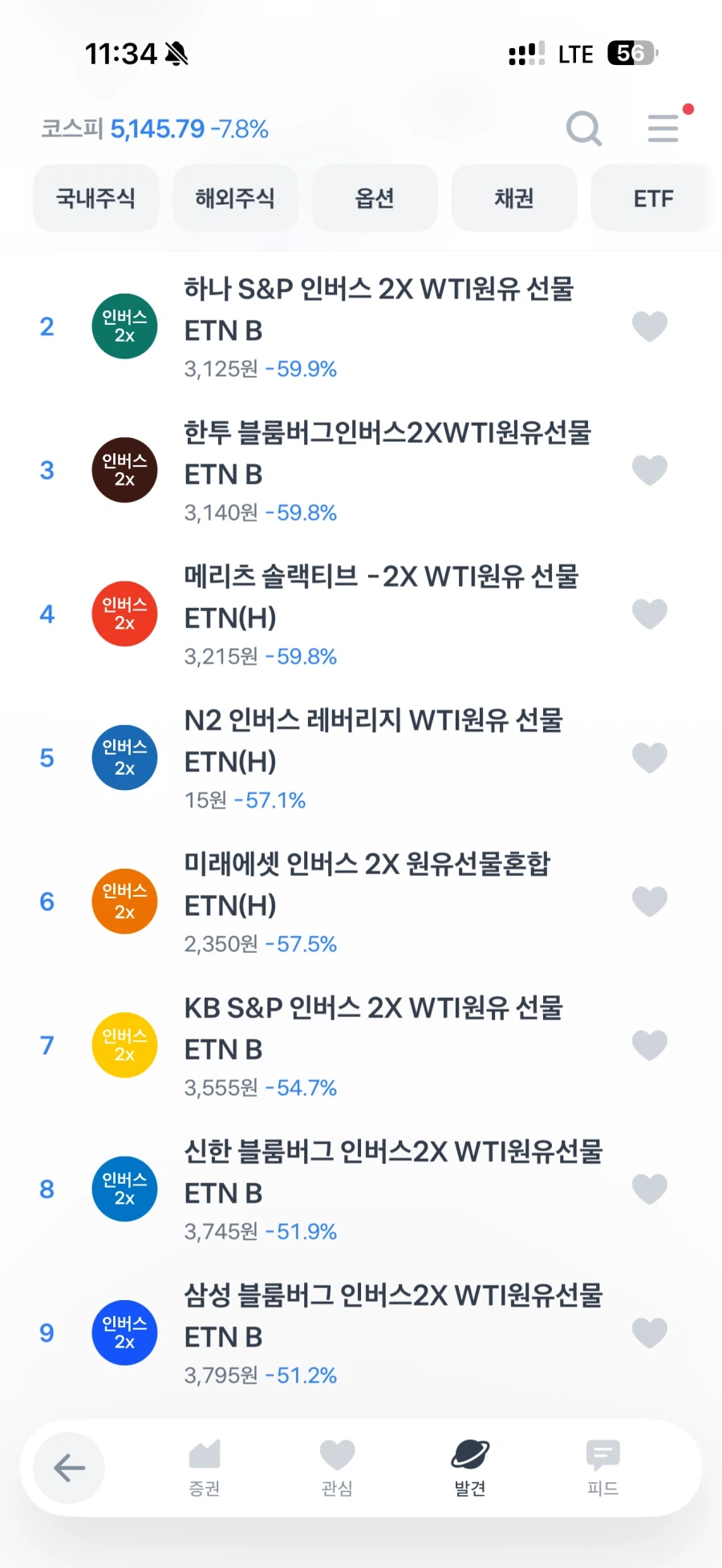
Task: Open the 관심 (watchlist) heart icon
Action: [337, 1469]
